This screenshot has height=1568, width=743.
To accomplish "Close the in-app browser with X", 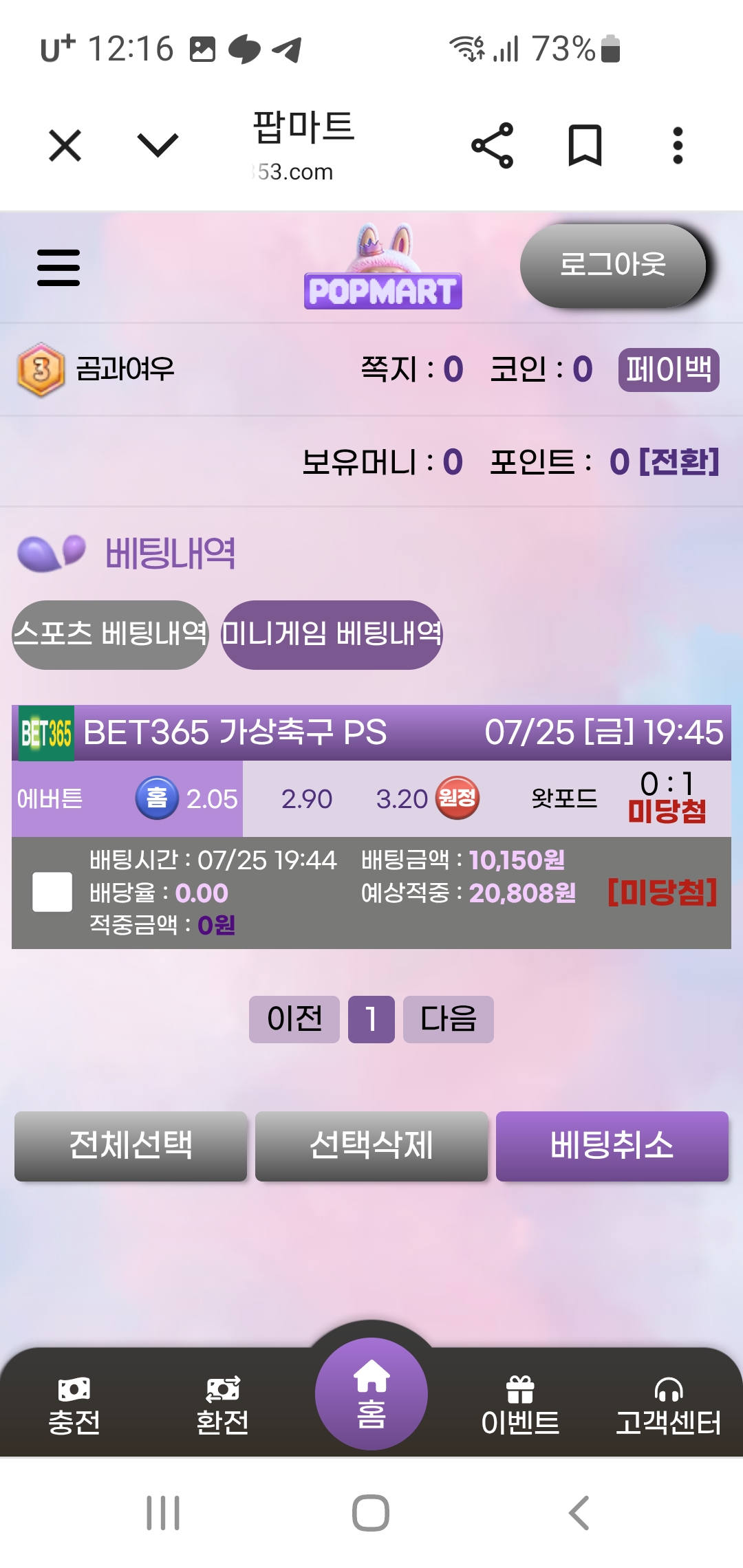I will 65,146.
